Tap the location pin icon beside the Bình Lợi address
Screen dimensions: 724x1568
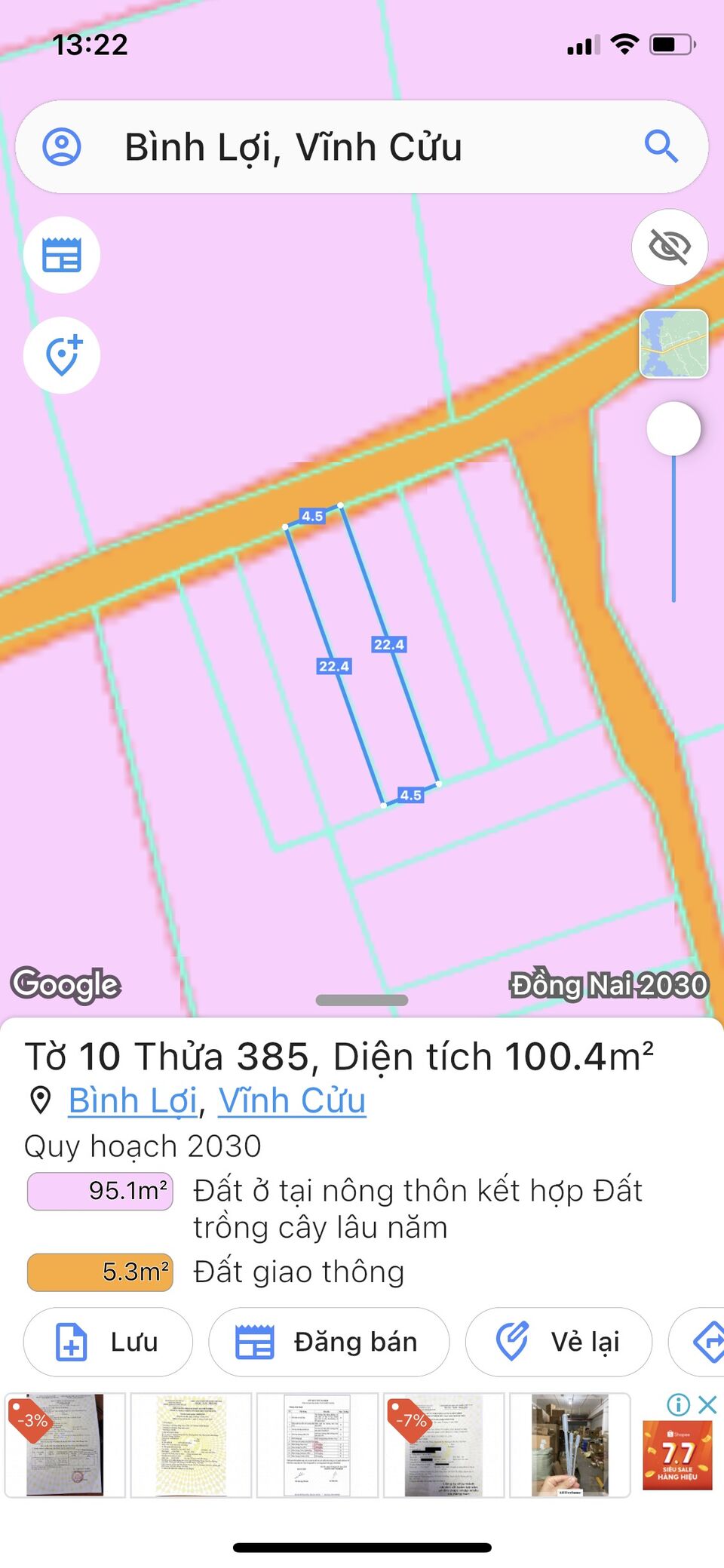click(x=39, y=1100)
